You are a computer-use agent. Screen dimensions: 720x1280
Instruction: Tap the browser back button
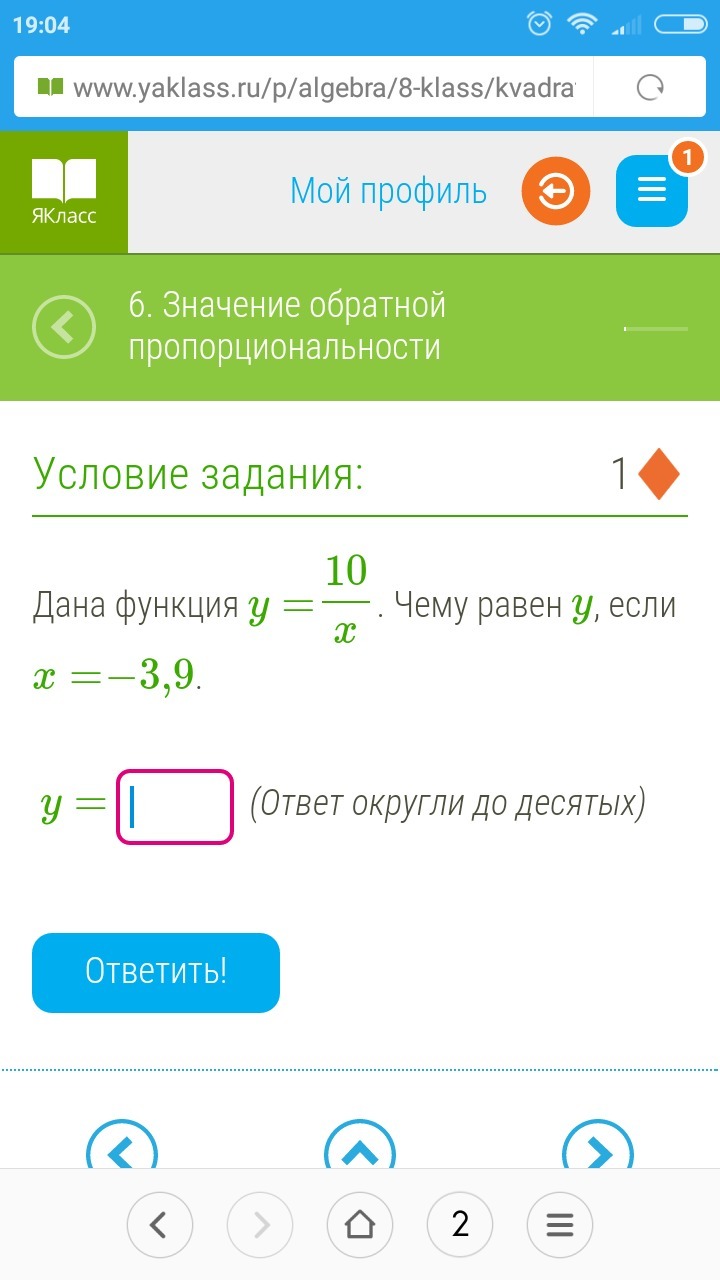coord(160,1224)
